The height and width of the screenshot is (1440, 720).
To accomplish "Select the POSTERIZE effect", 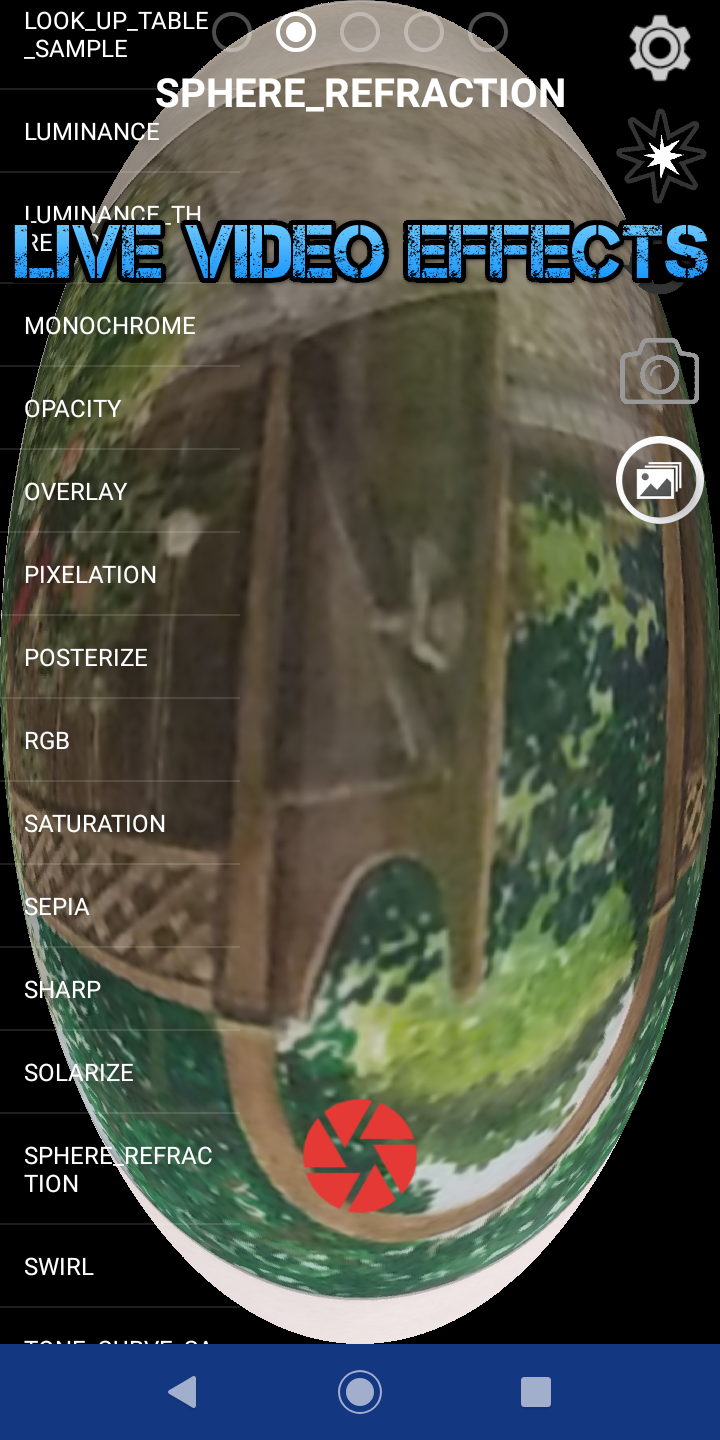I will coord(86,658).
